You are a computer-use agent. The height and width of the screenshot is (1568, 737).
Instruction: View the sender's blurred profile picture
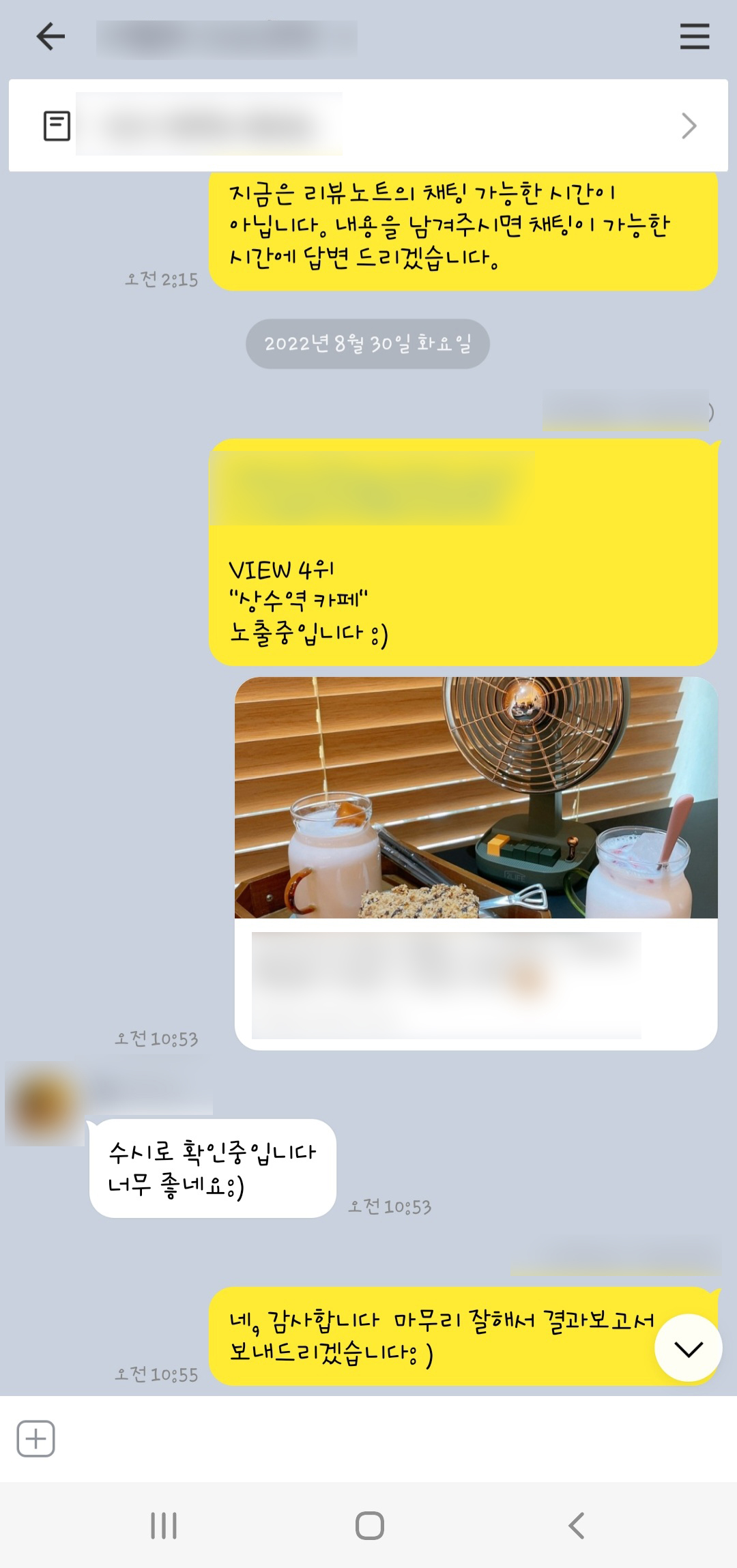pos(44,1104)
